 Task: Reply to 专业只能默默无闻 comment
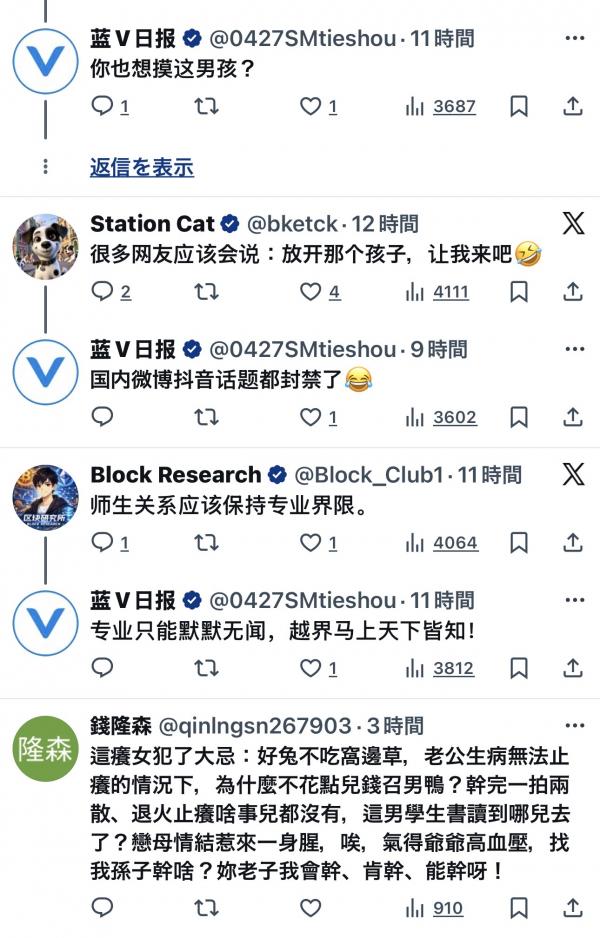coord(103,668)
